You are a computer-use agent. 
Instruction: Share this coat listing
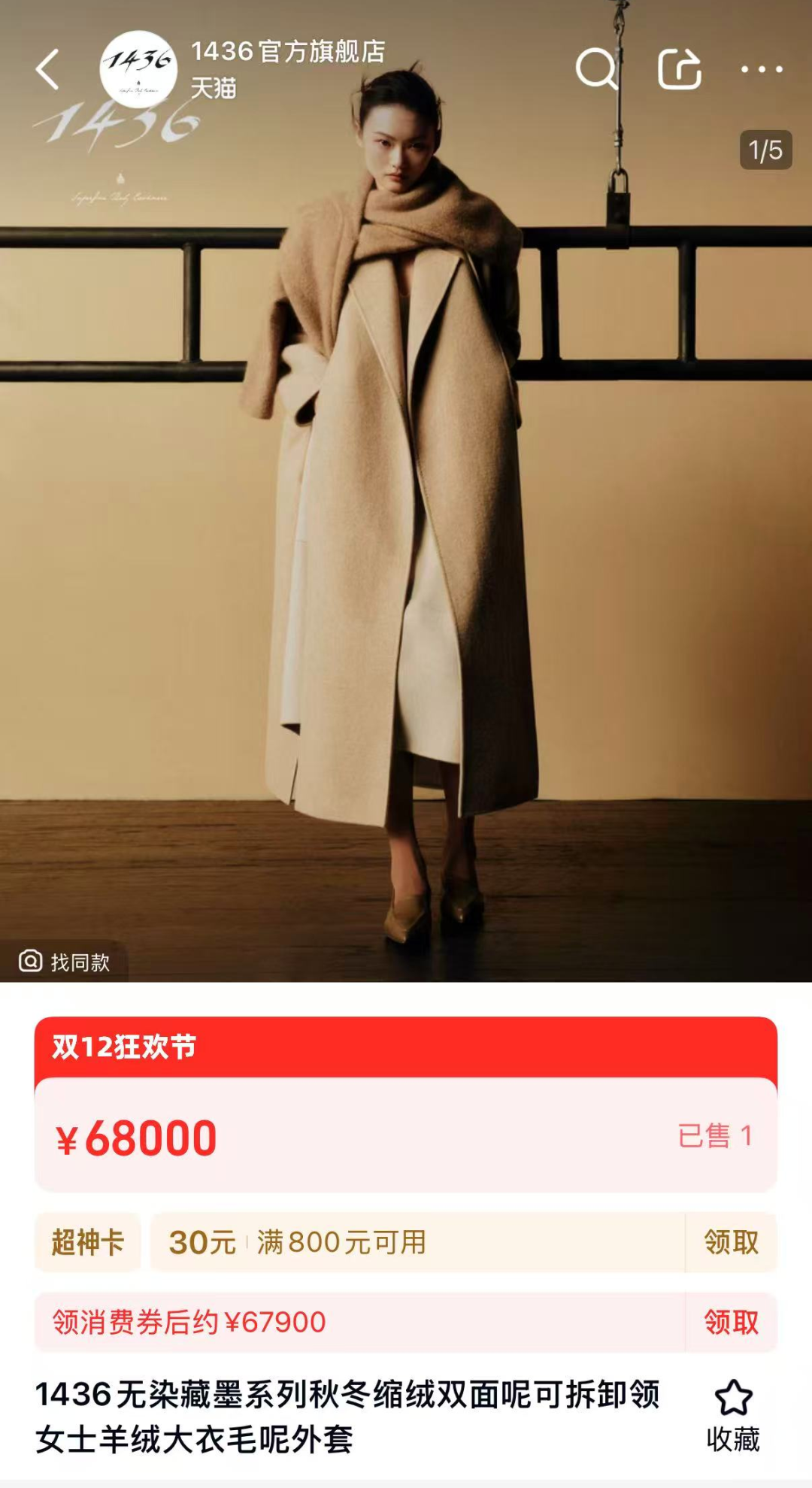tap(679, 69)
